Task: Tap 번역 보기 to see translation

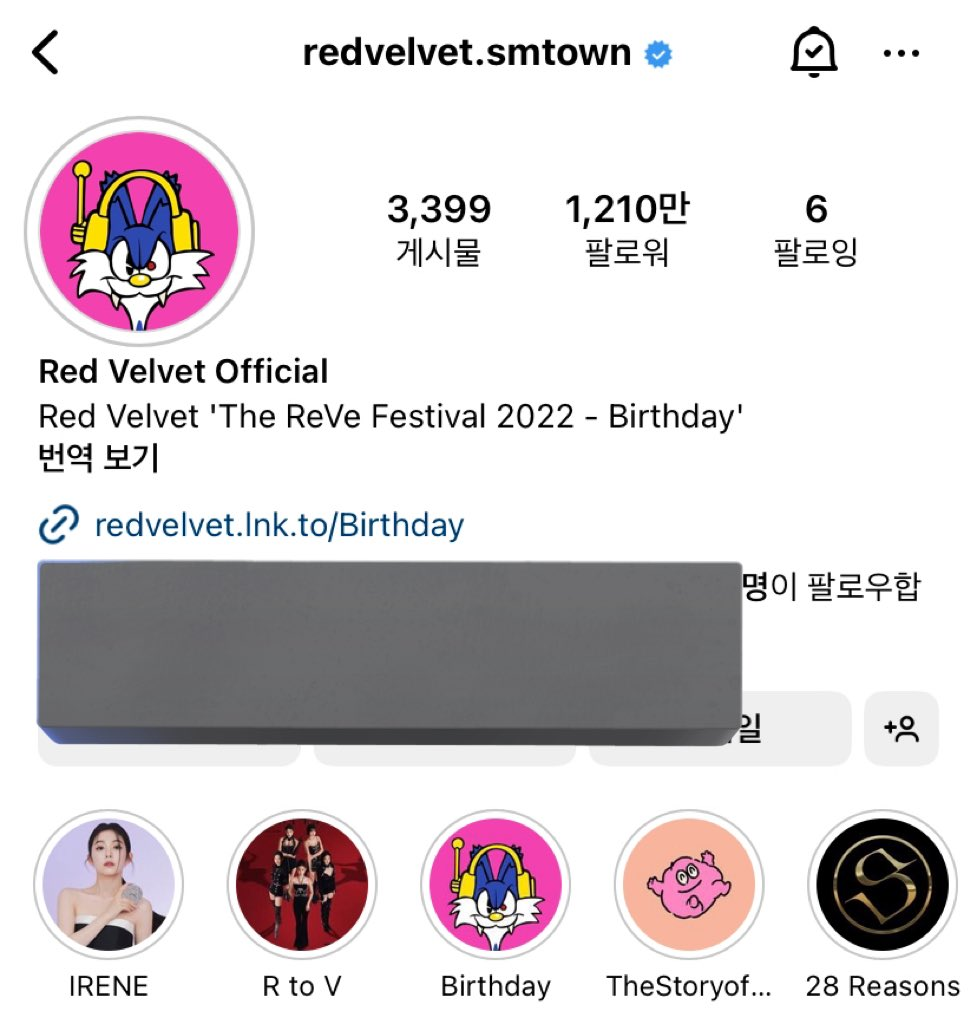Action: pos(99,458)
